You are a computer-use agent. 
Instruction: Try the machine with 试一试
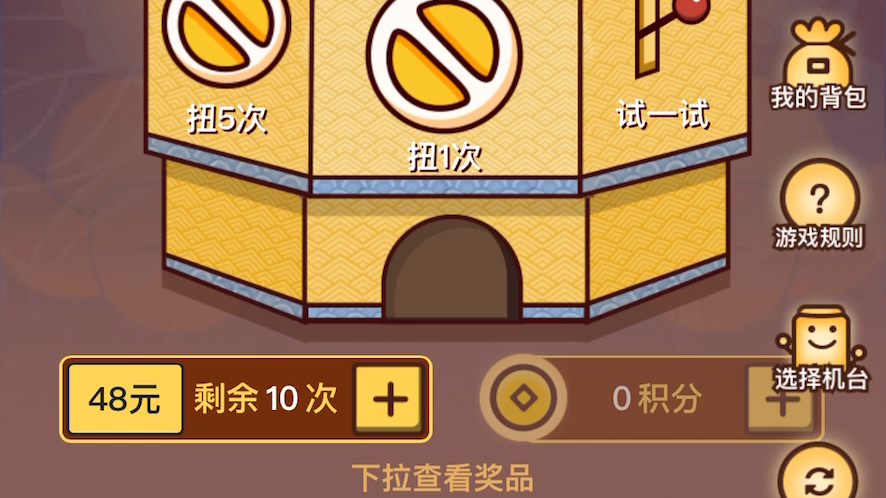click(x=662, y=50)
